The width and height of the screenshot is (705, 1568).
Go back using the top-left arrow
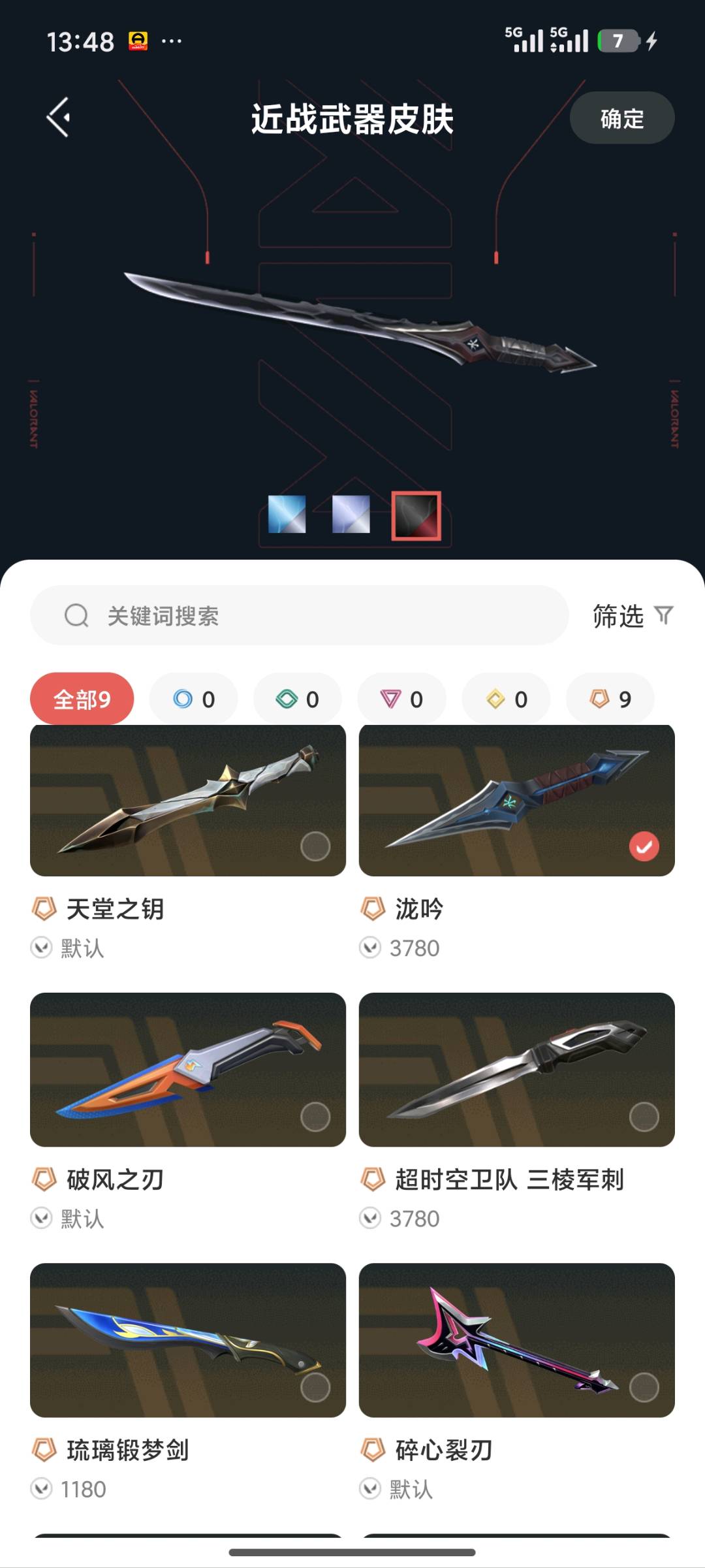(x=59, y=118)
